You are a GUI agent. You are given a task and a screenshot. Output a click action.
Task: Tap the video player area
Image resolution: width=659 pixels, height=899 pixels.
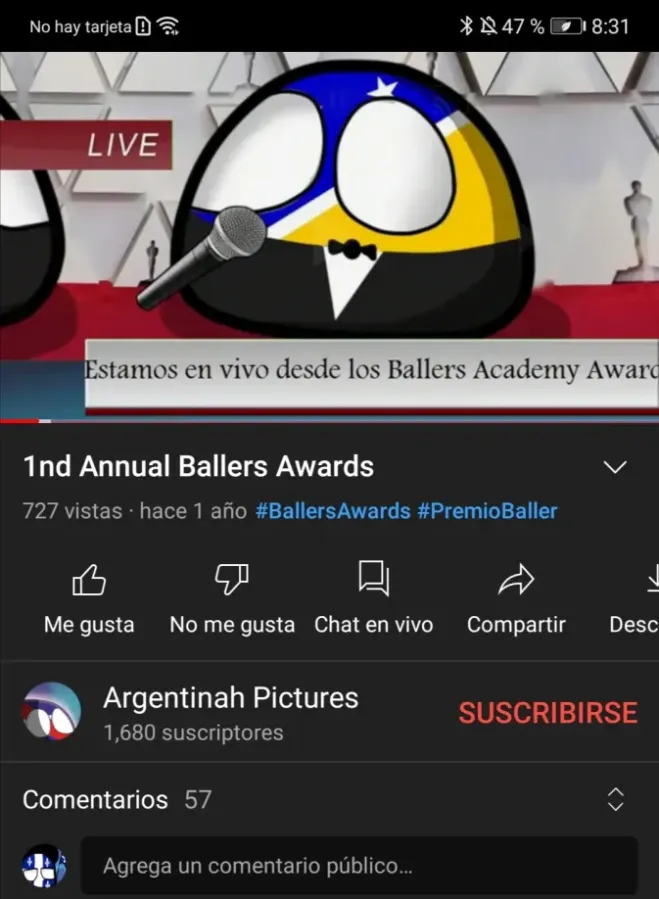[x=329, y=236]
